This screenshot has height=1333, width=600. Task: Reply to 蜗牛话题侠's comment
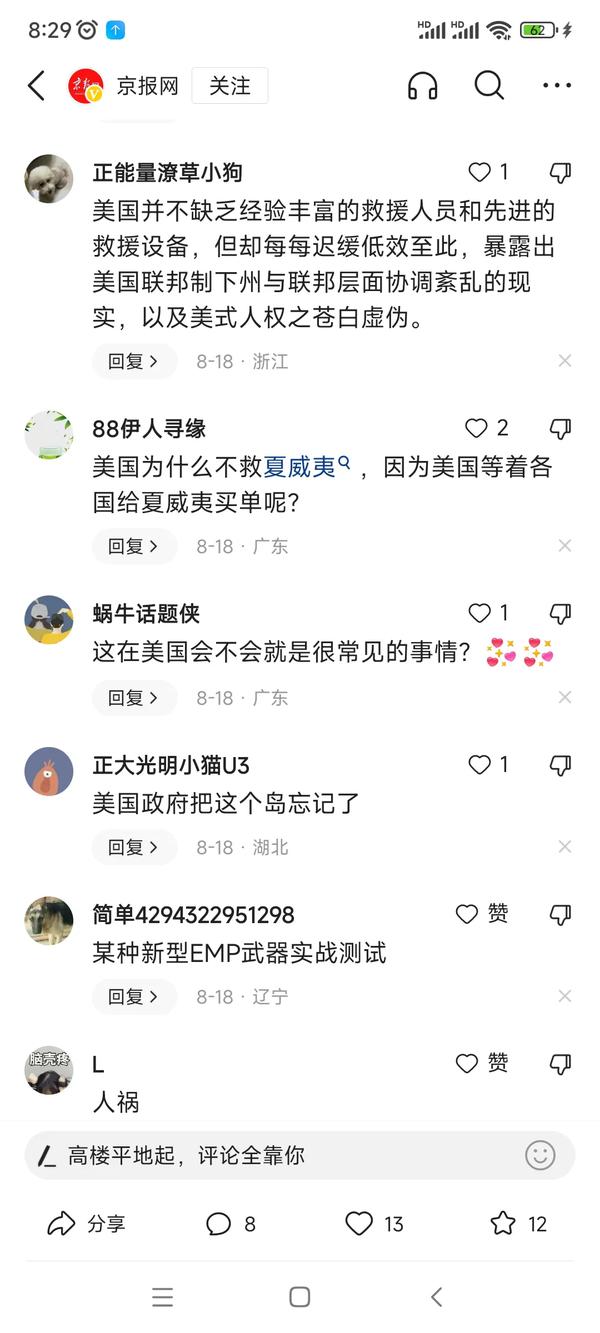click(134, 697)
